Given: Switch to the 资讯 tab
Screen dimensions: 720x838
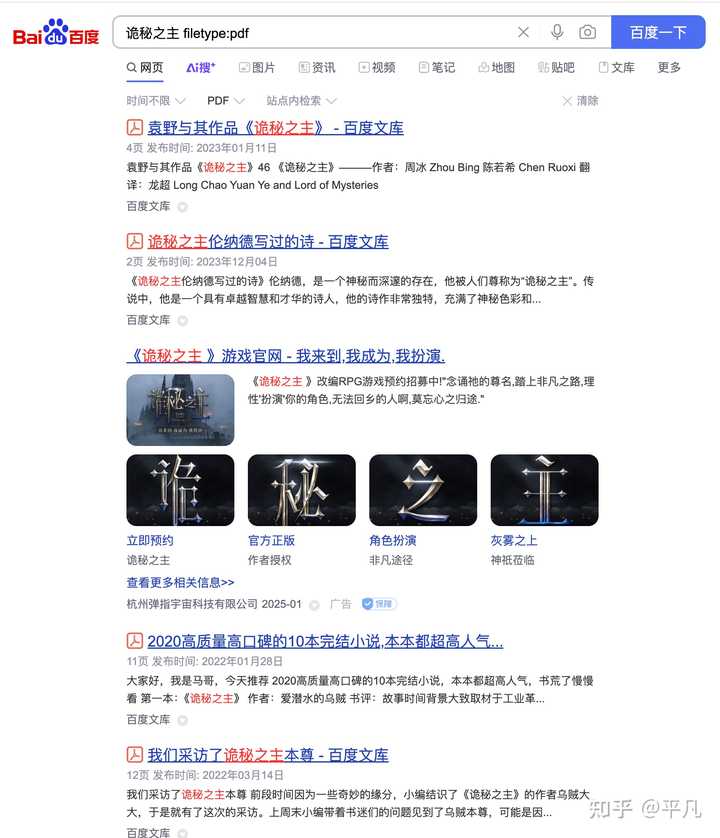Looking at the screenshot, I should pyautogui.click(x=316, y=67).
